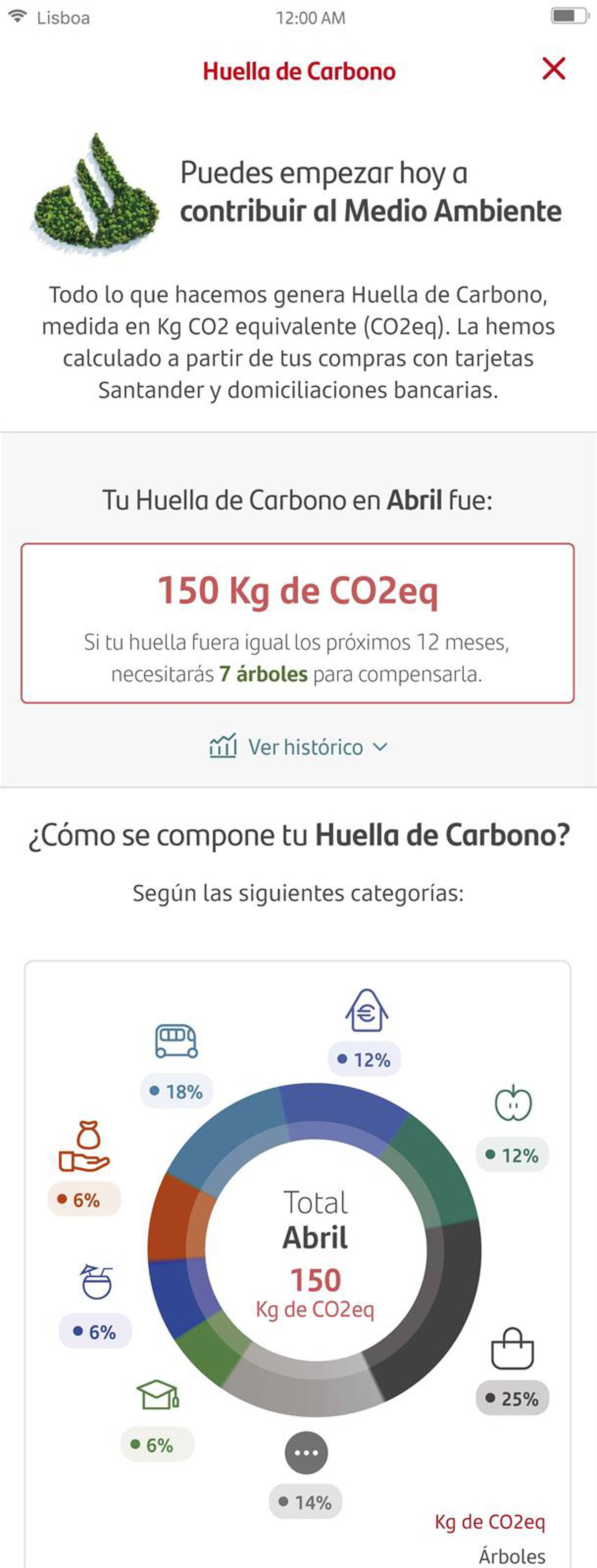Select the bus transport category at 18%

[x=176, y=1041]
